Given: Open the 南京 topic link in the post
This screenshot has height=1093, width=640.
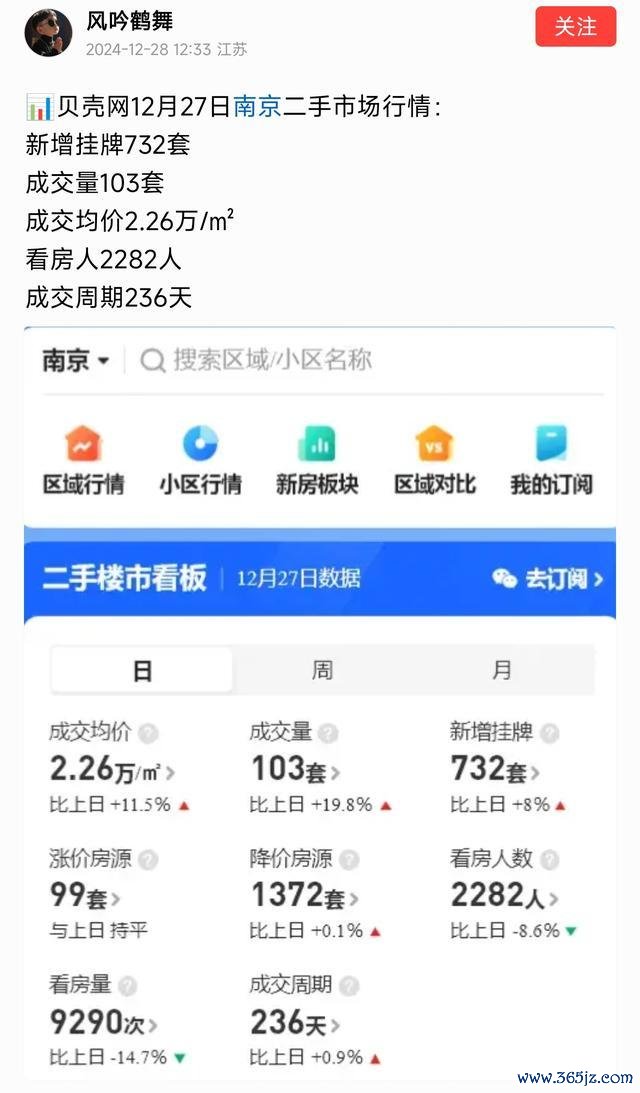Looking at the screenshot, I should [x=257, y=106].
